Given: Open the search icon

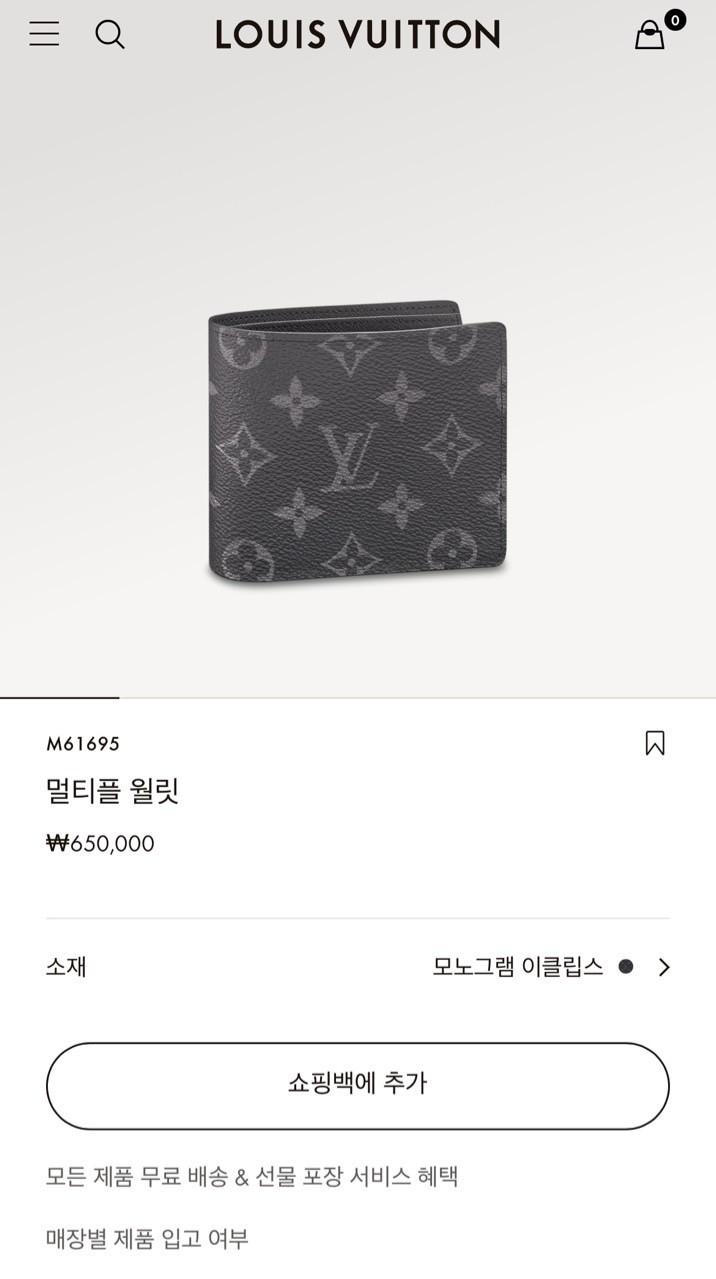Looking at the screenshot, I should 110,35.
